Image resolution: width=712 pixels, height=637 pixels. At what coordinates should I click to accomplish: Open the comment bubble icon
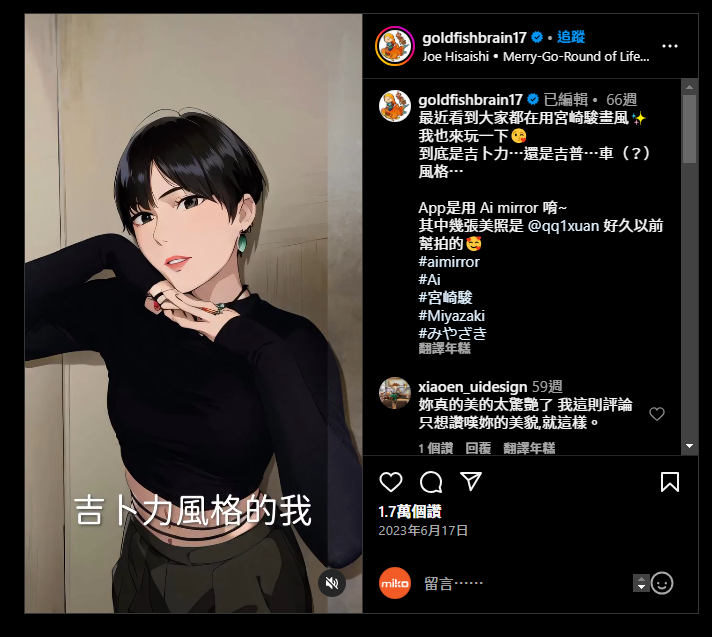431,482
